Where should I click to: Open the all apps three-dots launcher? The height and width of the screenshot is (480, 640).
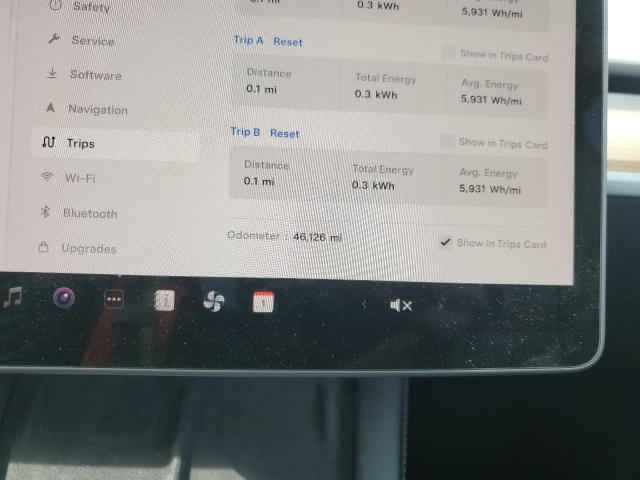click(114, 299)
